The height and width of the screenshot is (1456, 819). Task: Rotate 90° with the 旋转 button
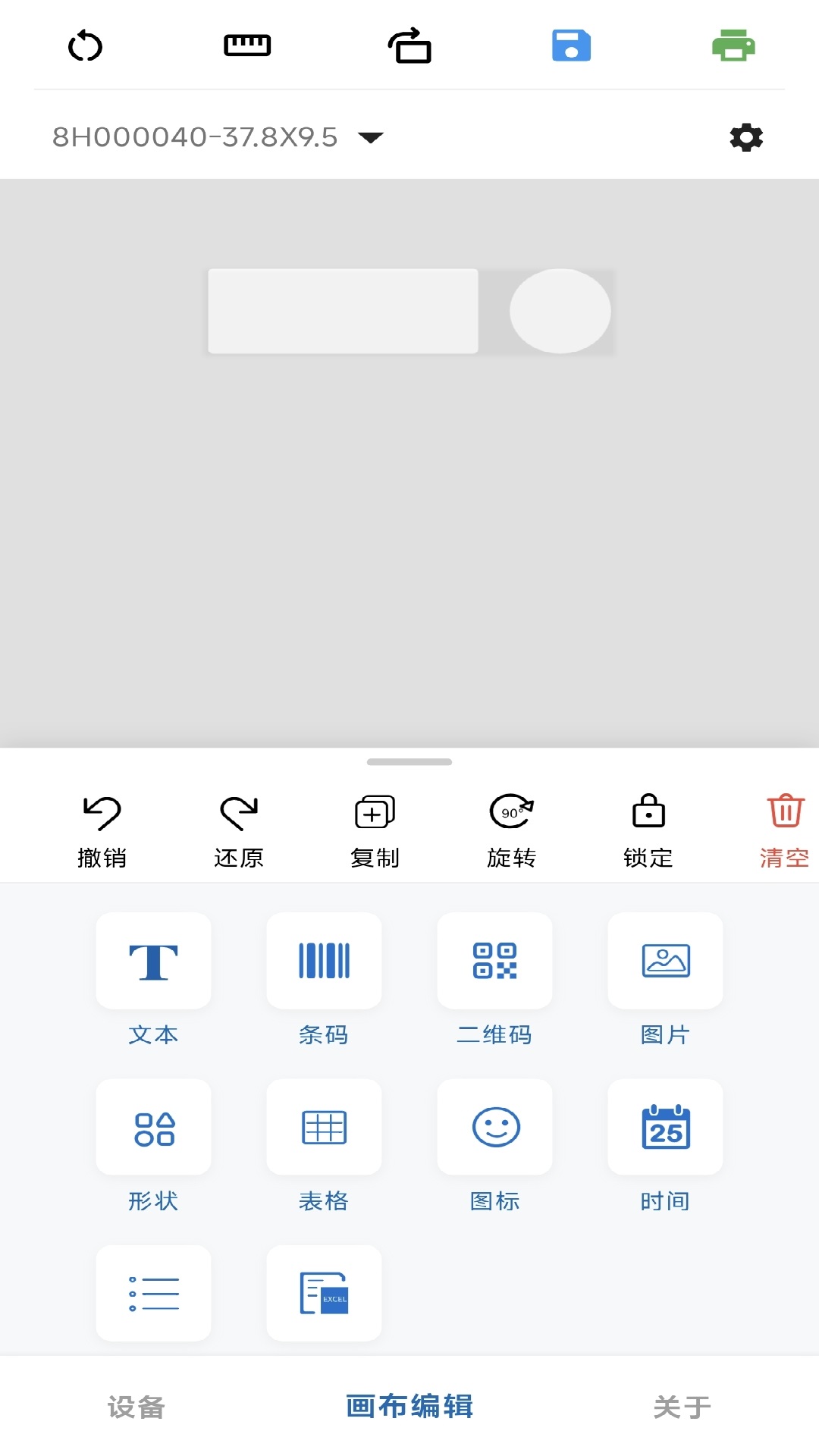click(512, 831)
